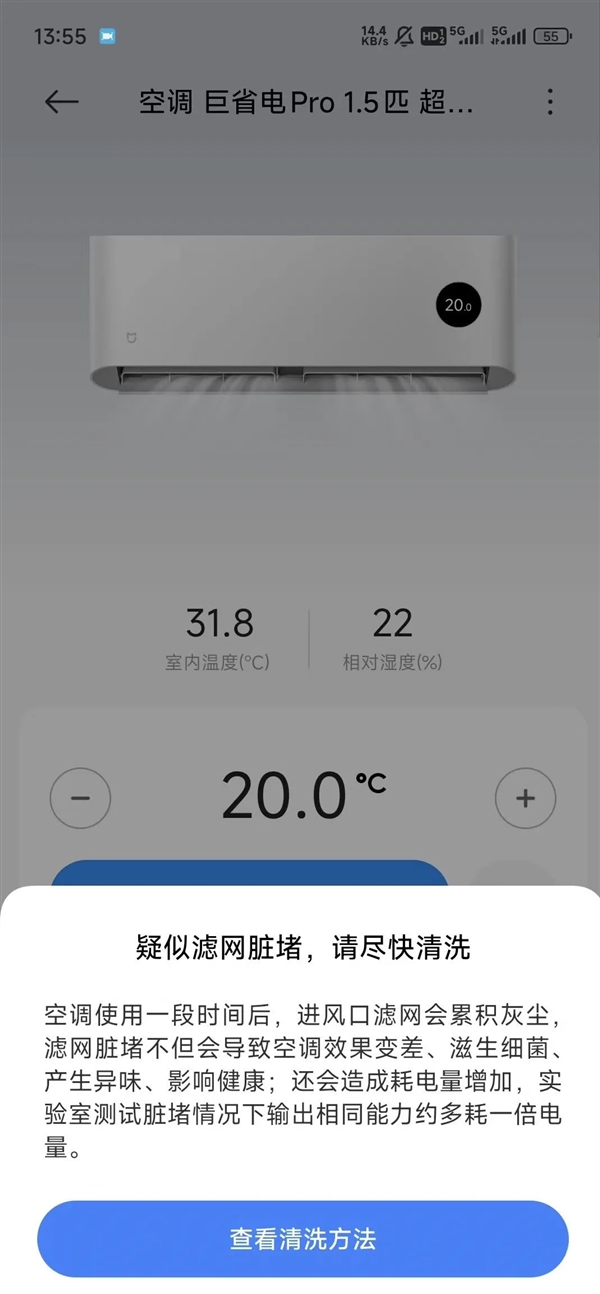Viewport: 600px width, 1294px height.
Task: Decrease temperature with minus button
Action: point(80,798)
